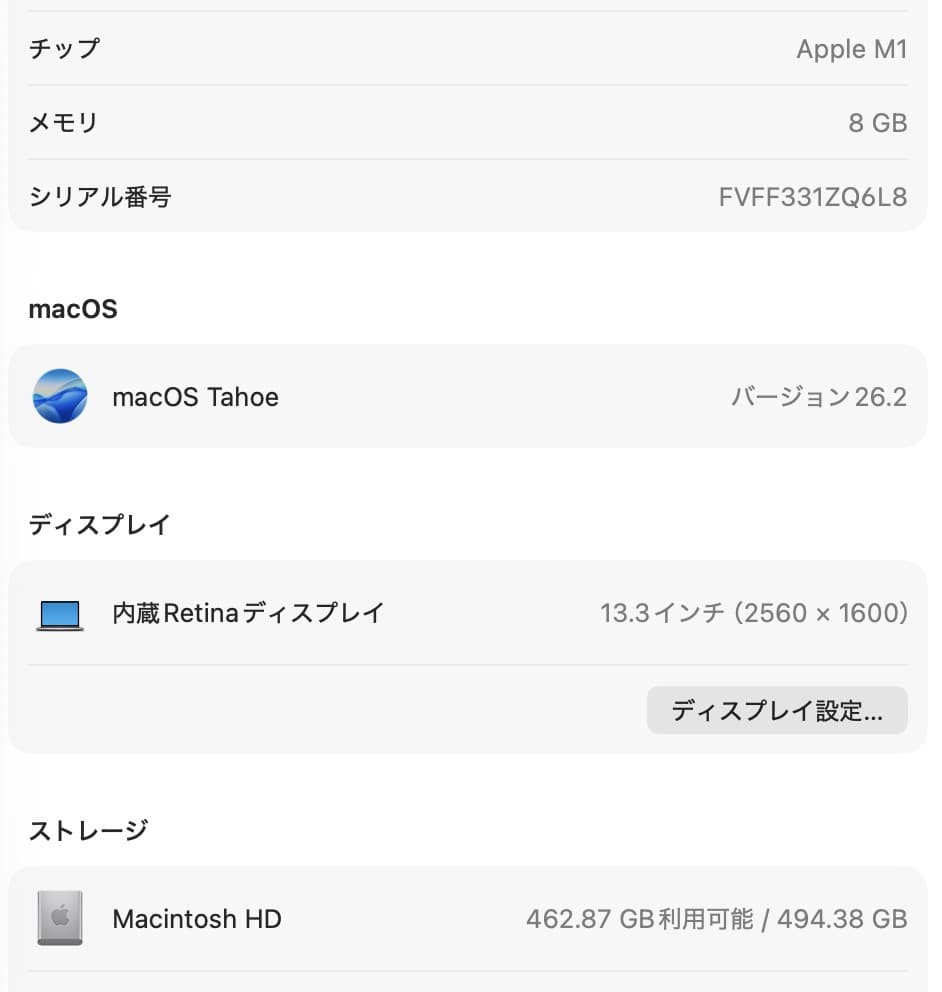This screenshot has width=942, height=992.
Task: Click the swirl wallpaper icon beside macOS Tahoe
Action: [59, 396]
